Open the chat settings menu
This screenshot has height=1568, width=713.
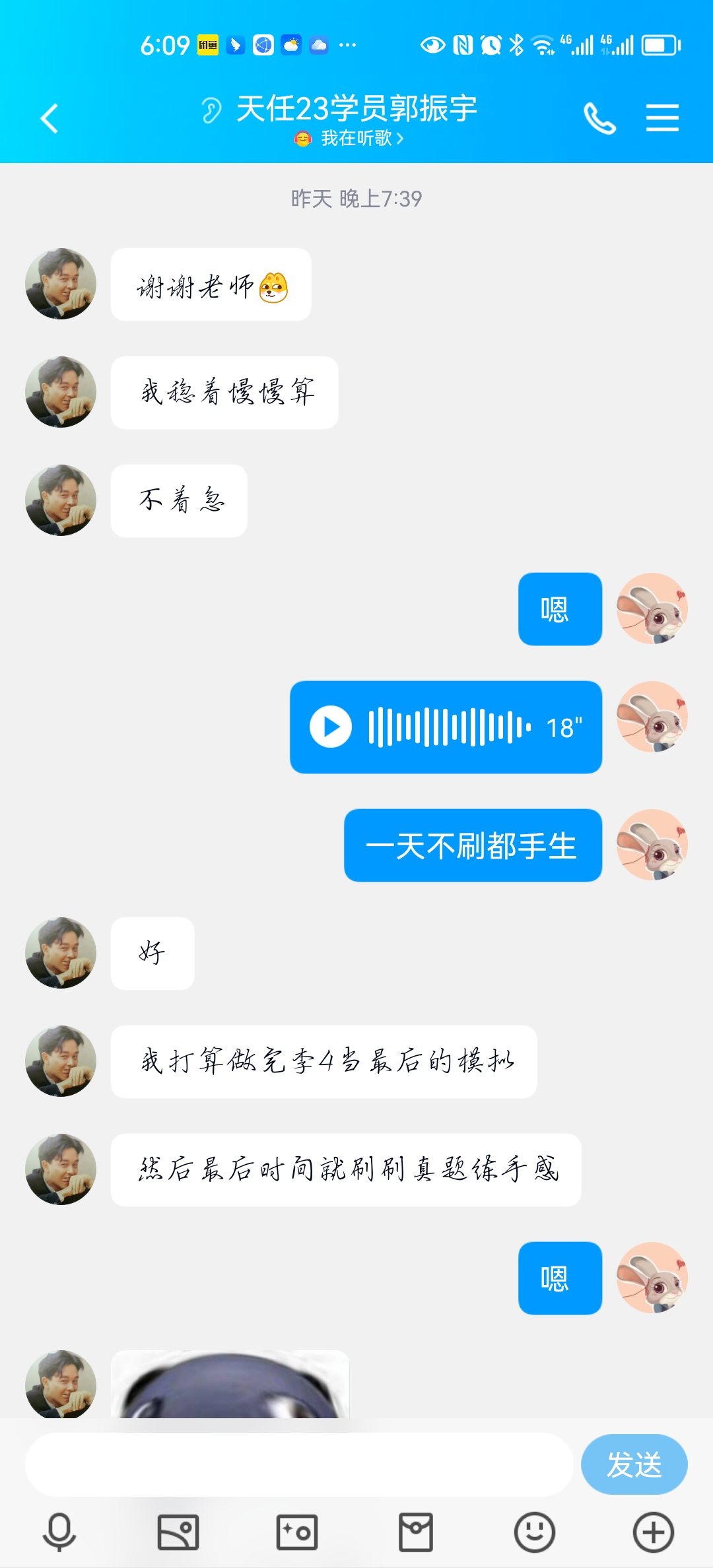click(x=662, y=118)
